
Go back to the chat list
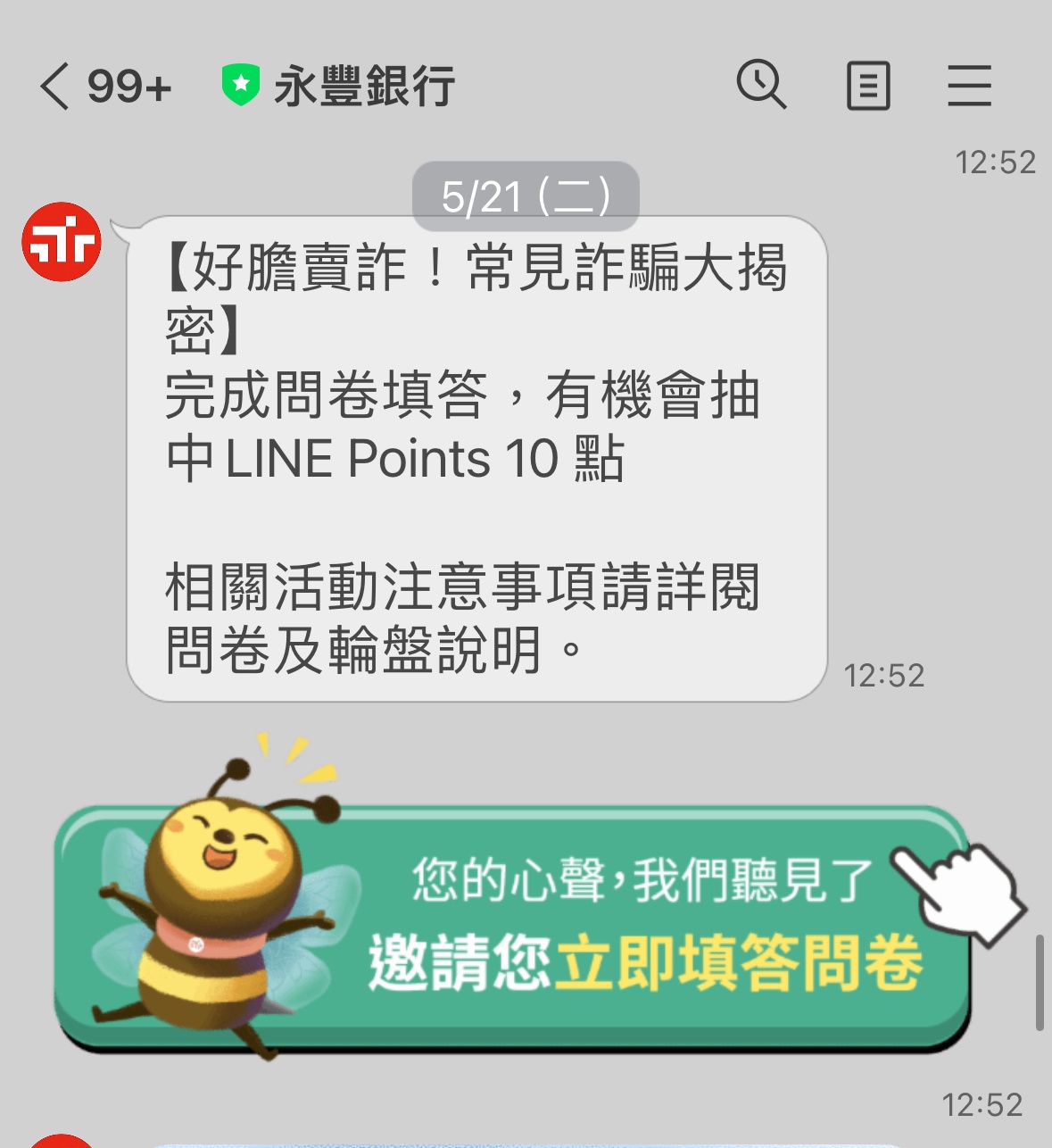55,87
